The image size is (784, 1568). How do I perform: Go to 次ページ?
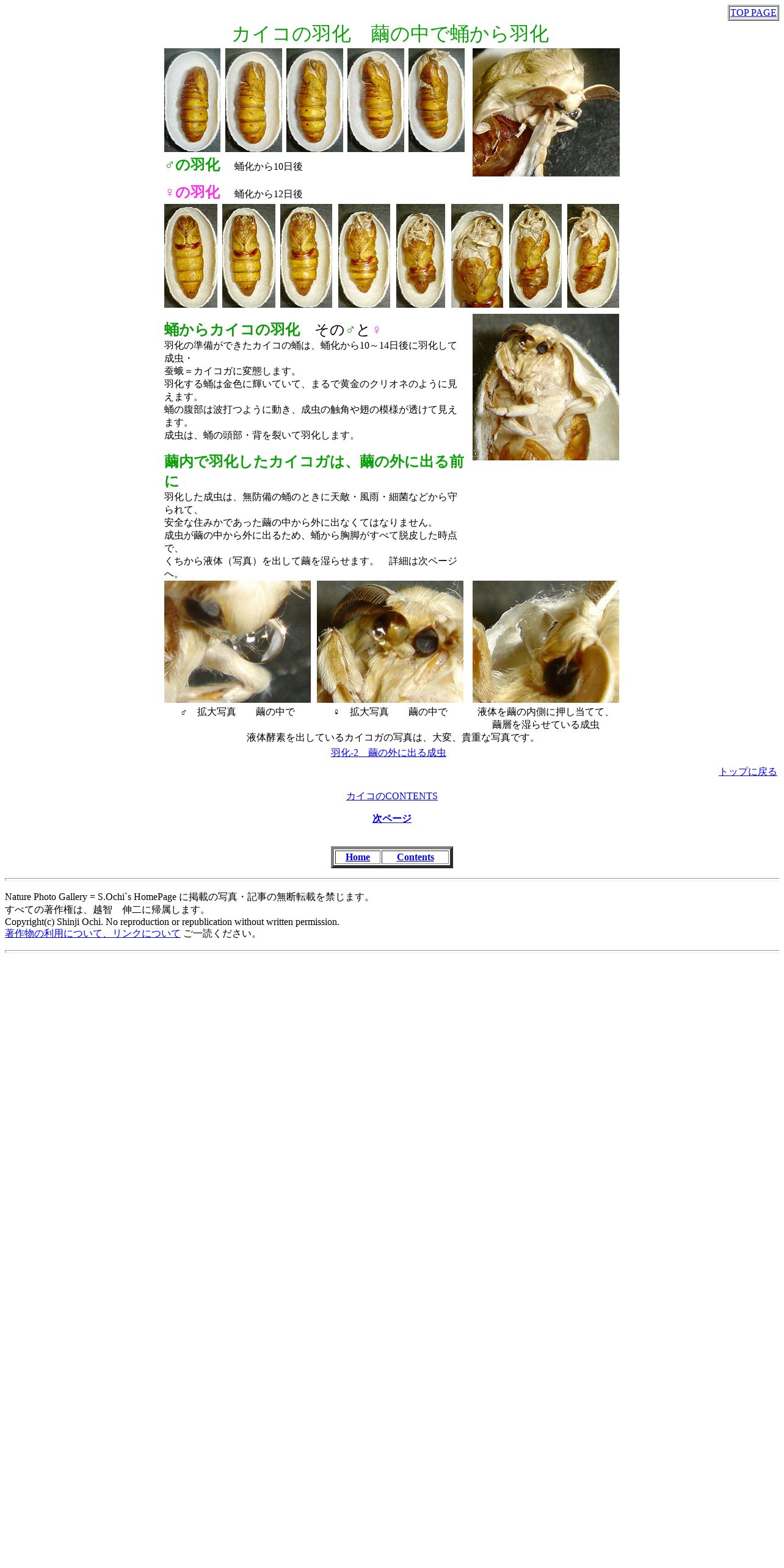(391, 819)
